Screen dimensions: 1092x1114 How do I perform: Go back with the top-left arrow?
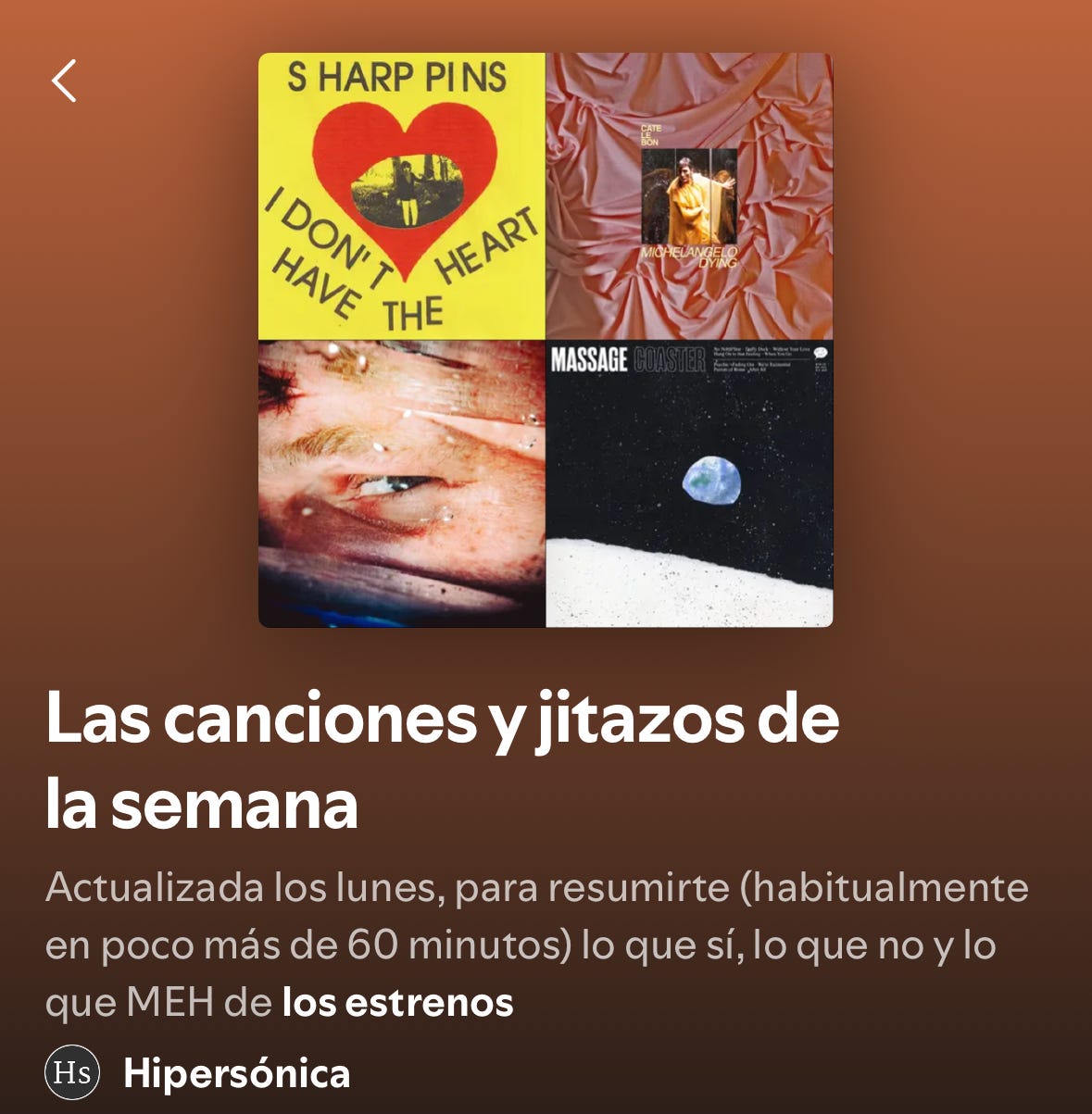point(64,81)
